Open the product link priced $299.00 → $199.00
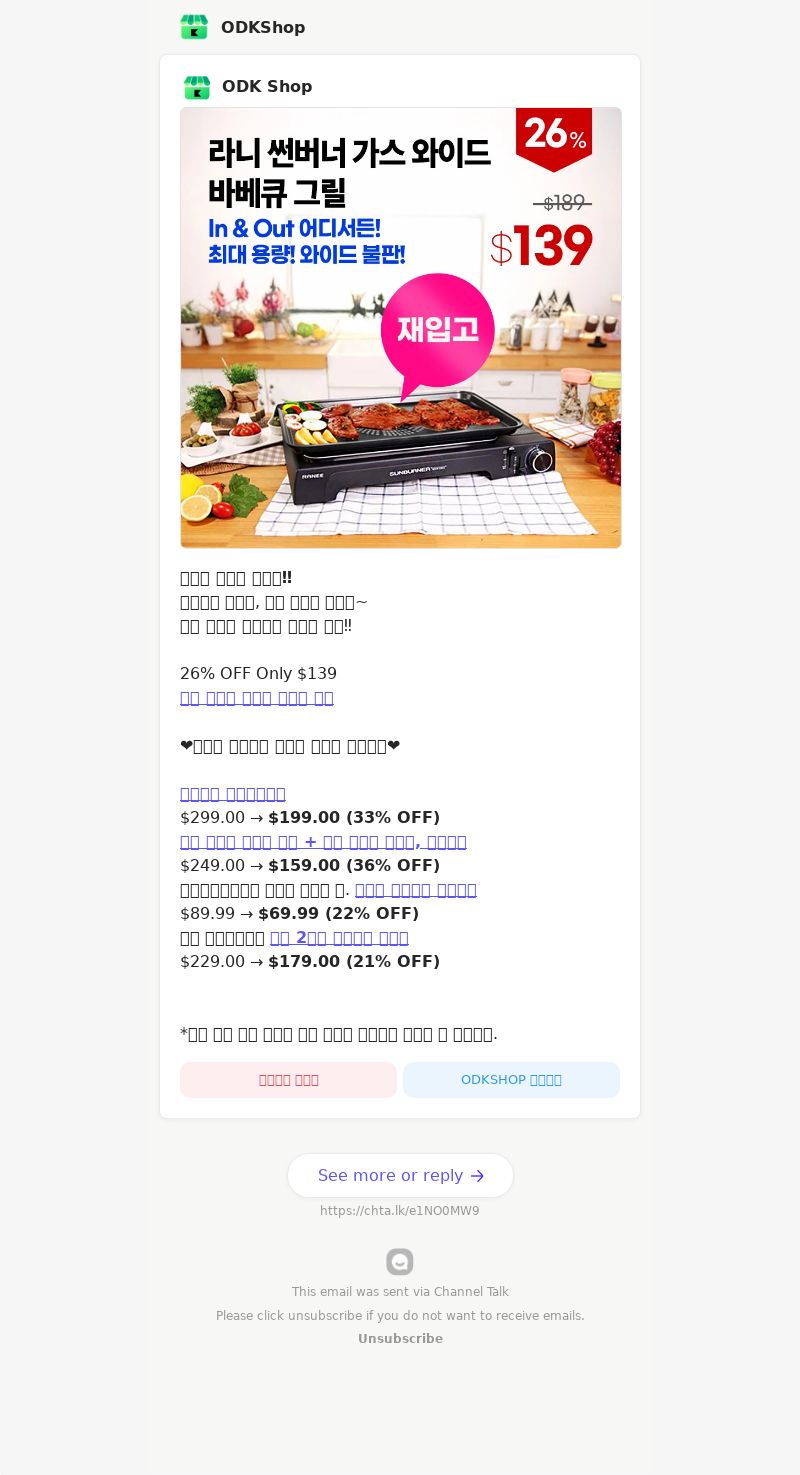This screenshot has width=800, height=1475. (232, 794)
